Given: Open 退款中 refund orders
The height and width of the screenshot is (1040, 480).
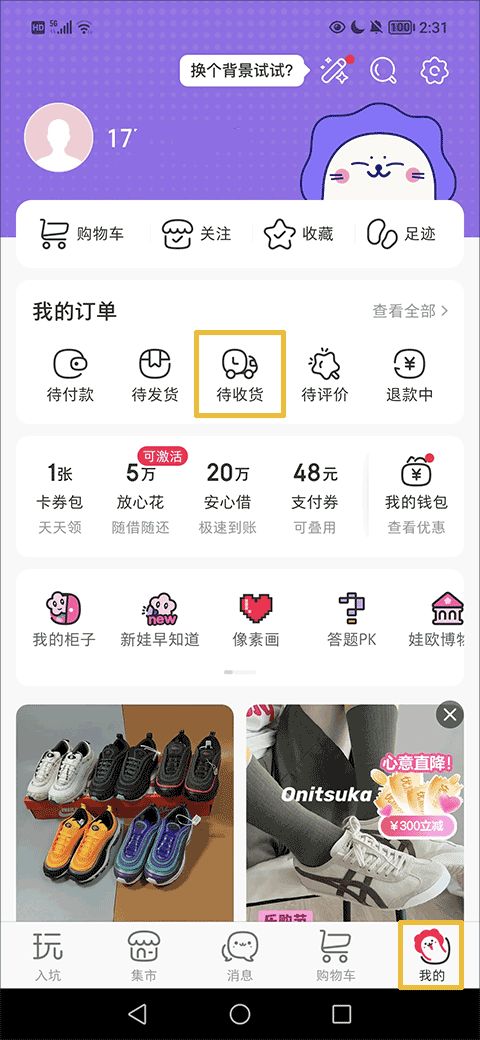Looking at the screenshot, I should click(410, 375).
